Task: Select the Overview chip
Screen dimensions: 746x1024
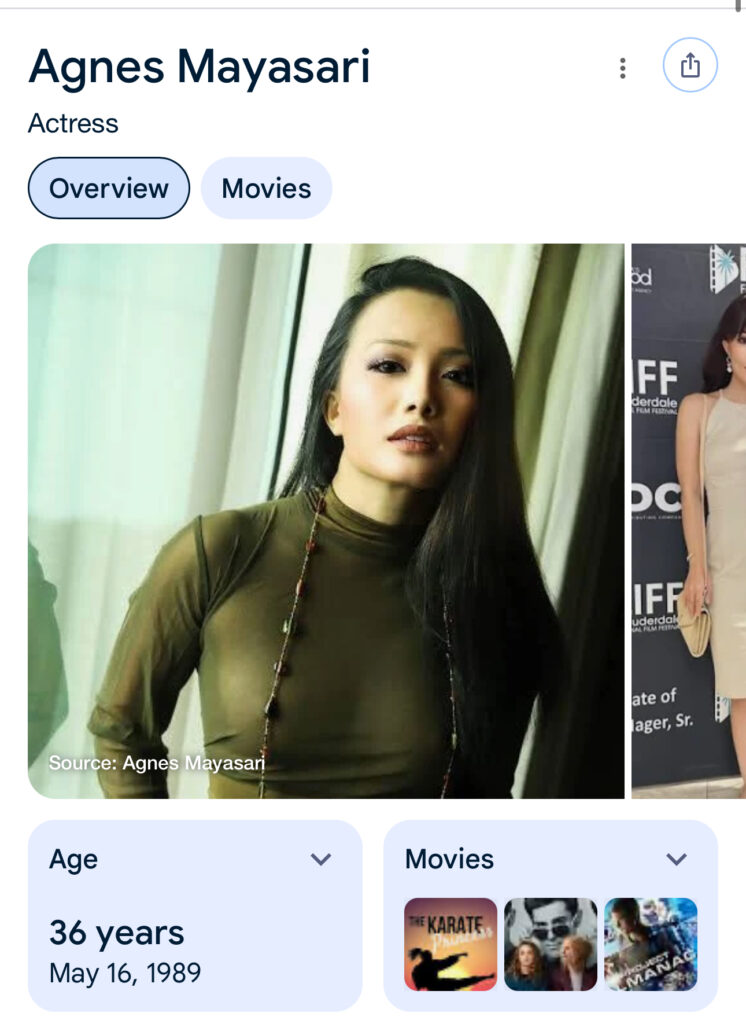Action: click(x=109, y=188)
